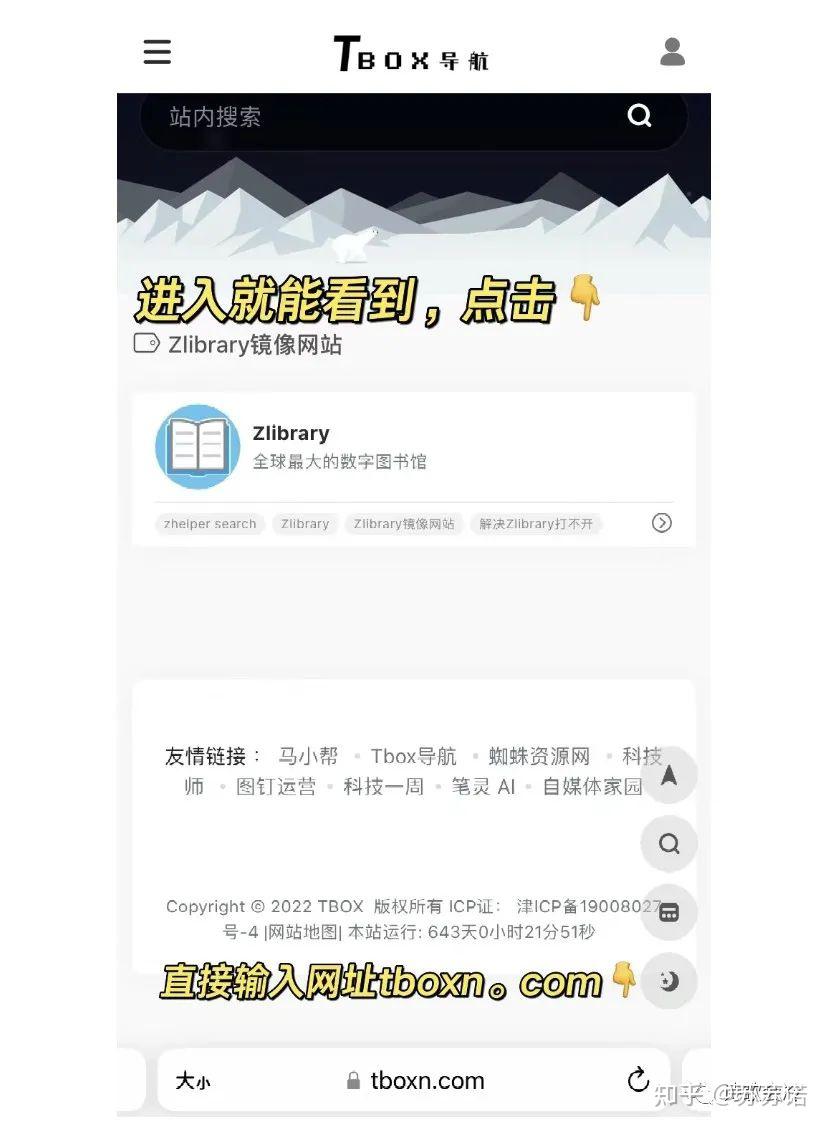Tap the floating navigation arrow button
Screen dimensions: 828x1128
[669, 775]
